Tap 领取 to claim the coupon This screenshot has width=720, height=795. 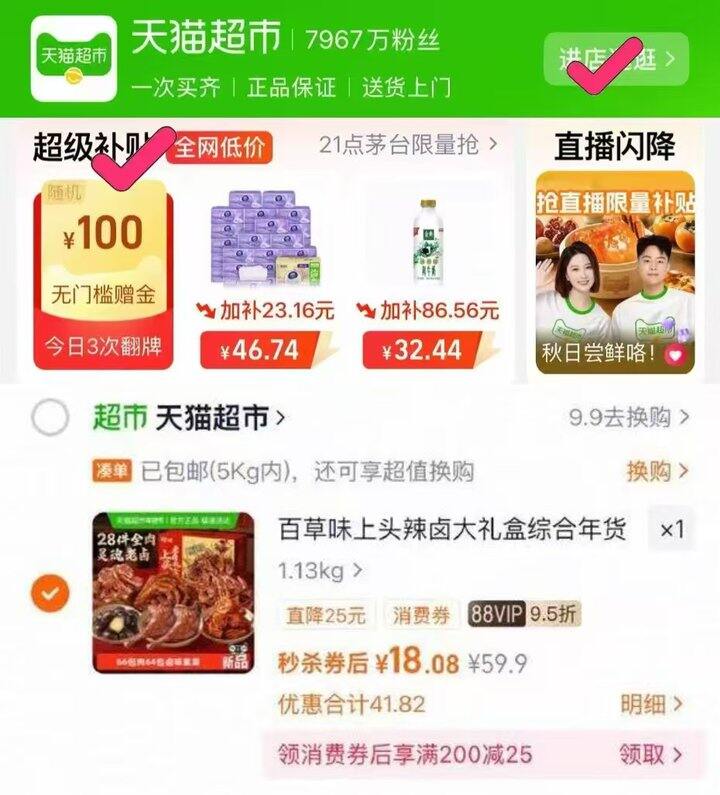tap(652, 754)
